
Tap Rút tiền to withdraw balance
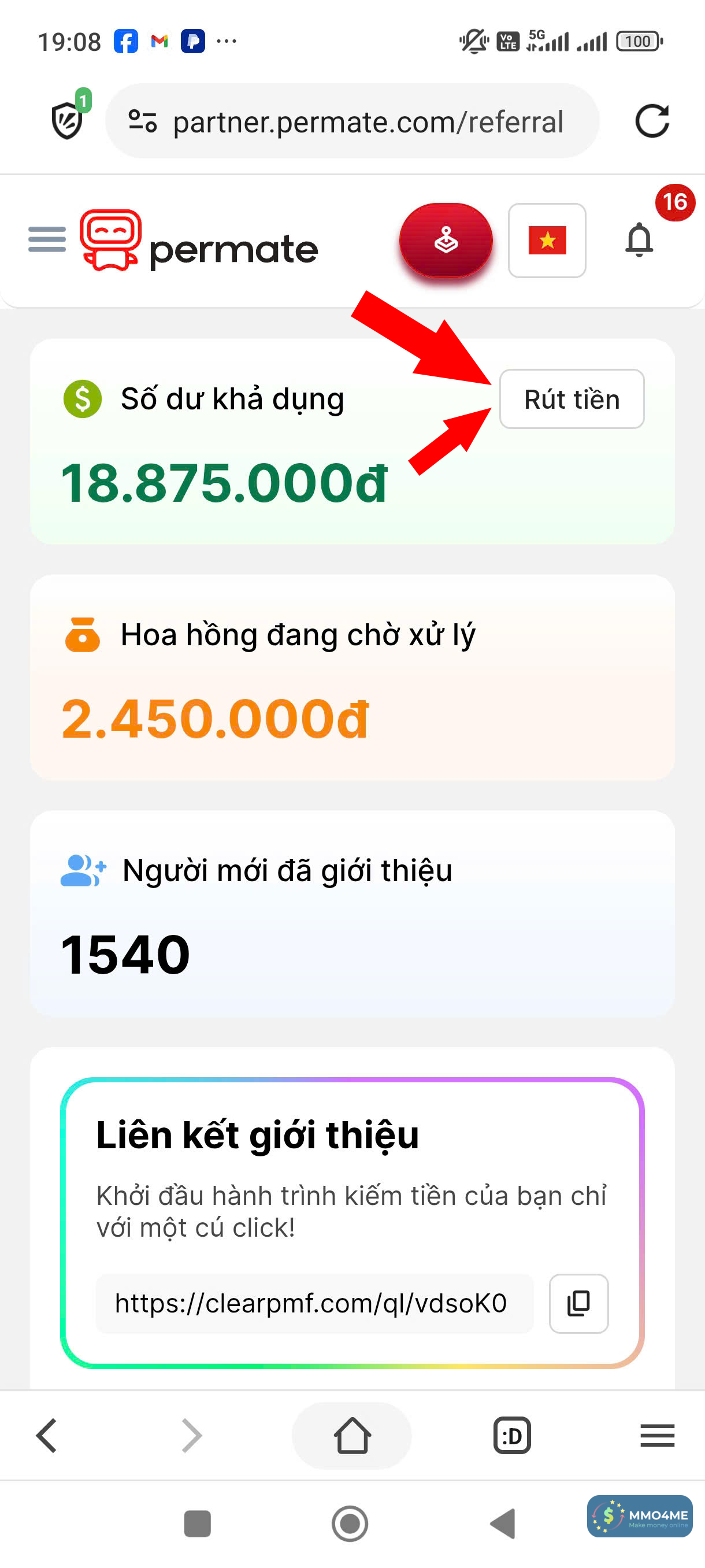click(x=571, y=400)
